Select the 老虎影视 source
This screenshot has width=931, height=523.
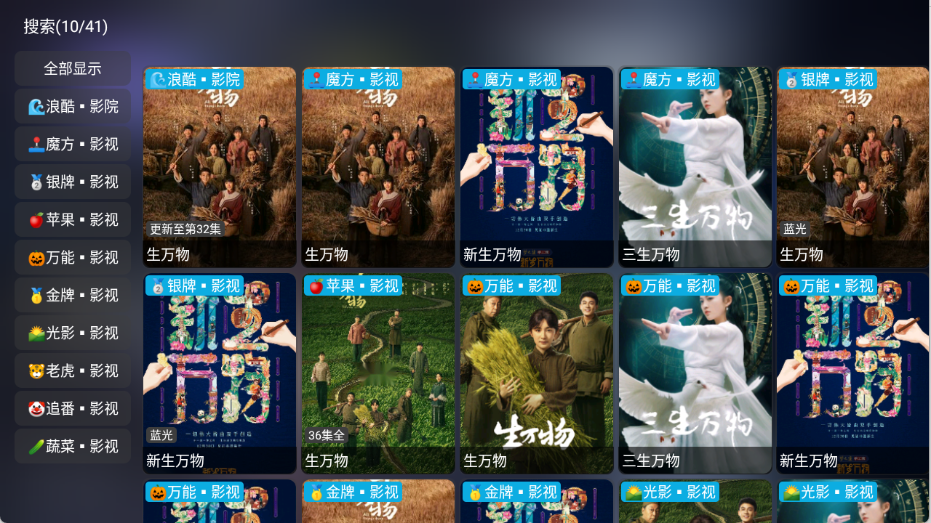coord(72,370)
